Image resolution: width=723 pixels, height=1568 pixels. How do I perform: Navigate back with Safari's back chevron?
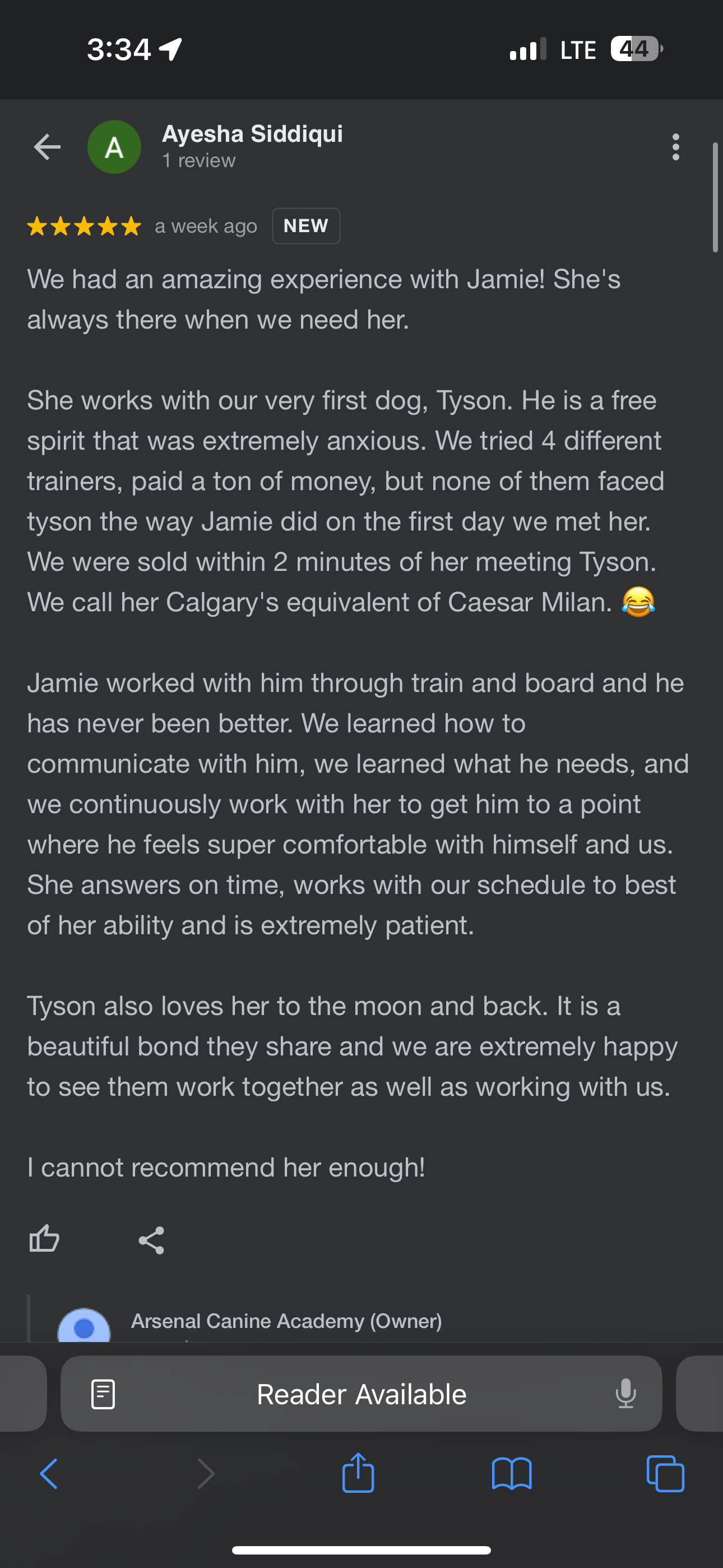click(49, 1474)
